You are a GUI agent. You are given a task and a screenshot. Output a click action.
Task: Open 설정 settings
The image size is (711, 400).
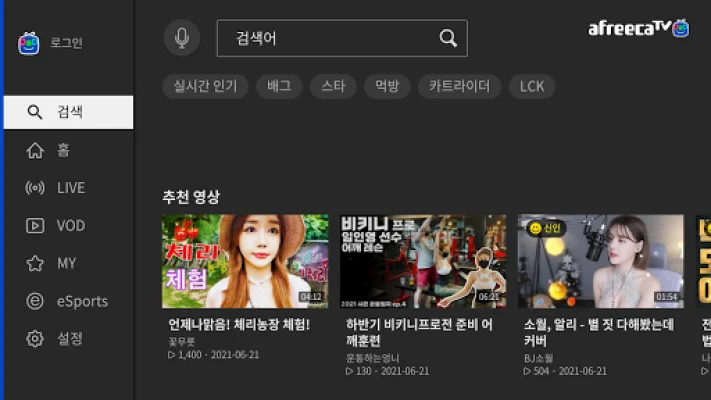pyautogui.click(x=69, y=339)
